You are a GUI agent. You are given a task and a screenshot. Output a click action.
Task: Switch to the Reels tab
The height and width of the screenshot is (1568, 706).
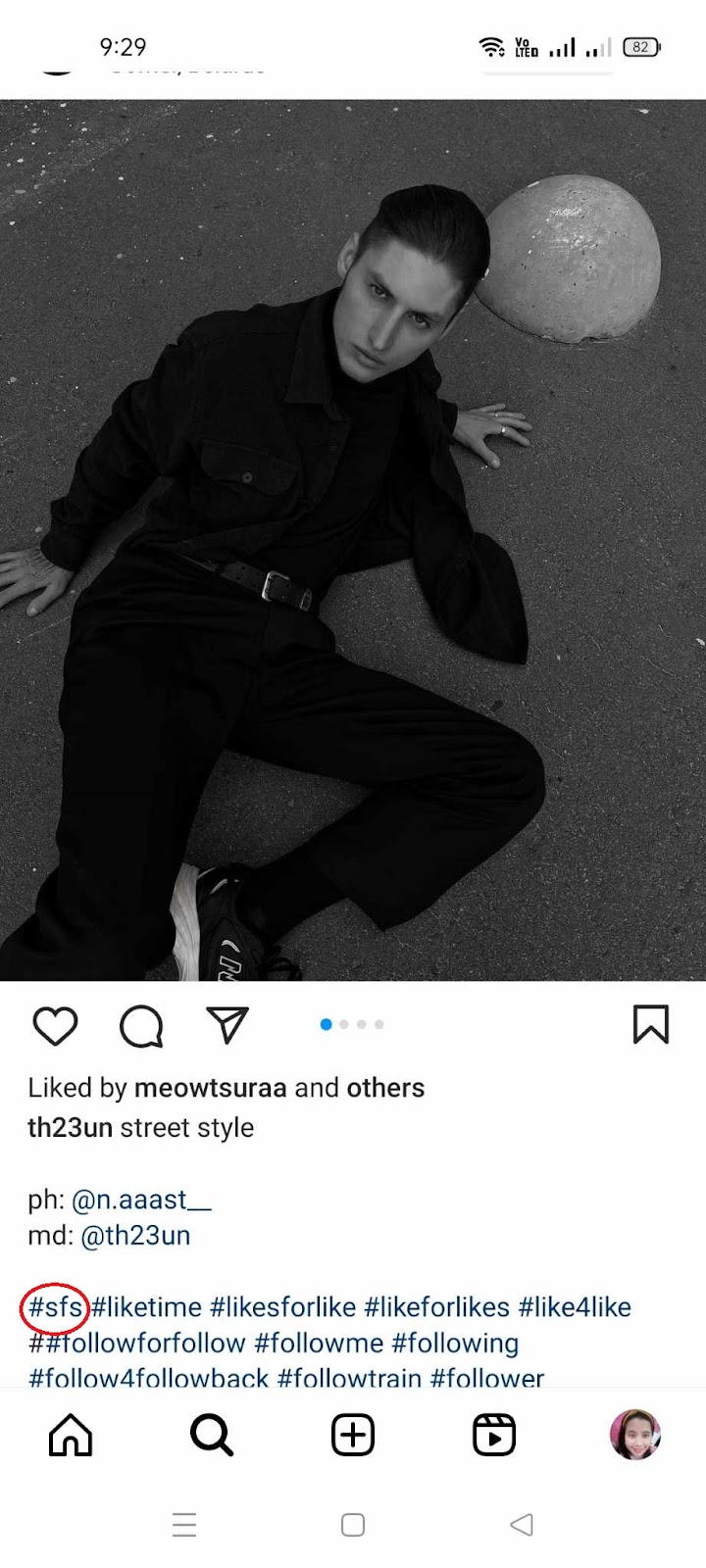click(x=494, y=1436)
